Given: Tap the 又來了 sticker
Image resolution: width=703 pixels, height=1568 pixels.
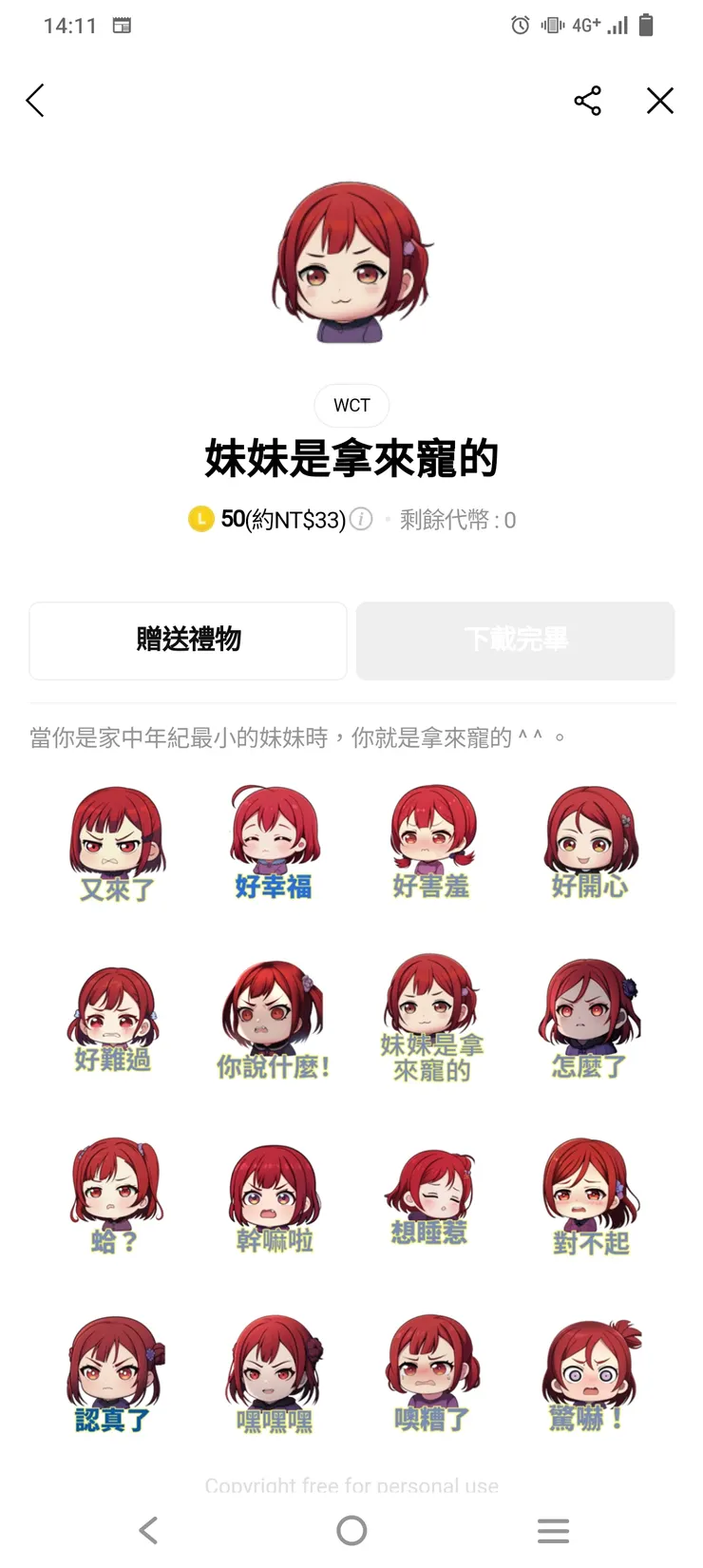Looking at the screenshot, I should click(114, 836).
